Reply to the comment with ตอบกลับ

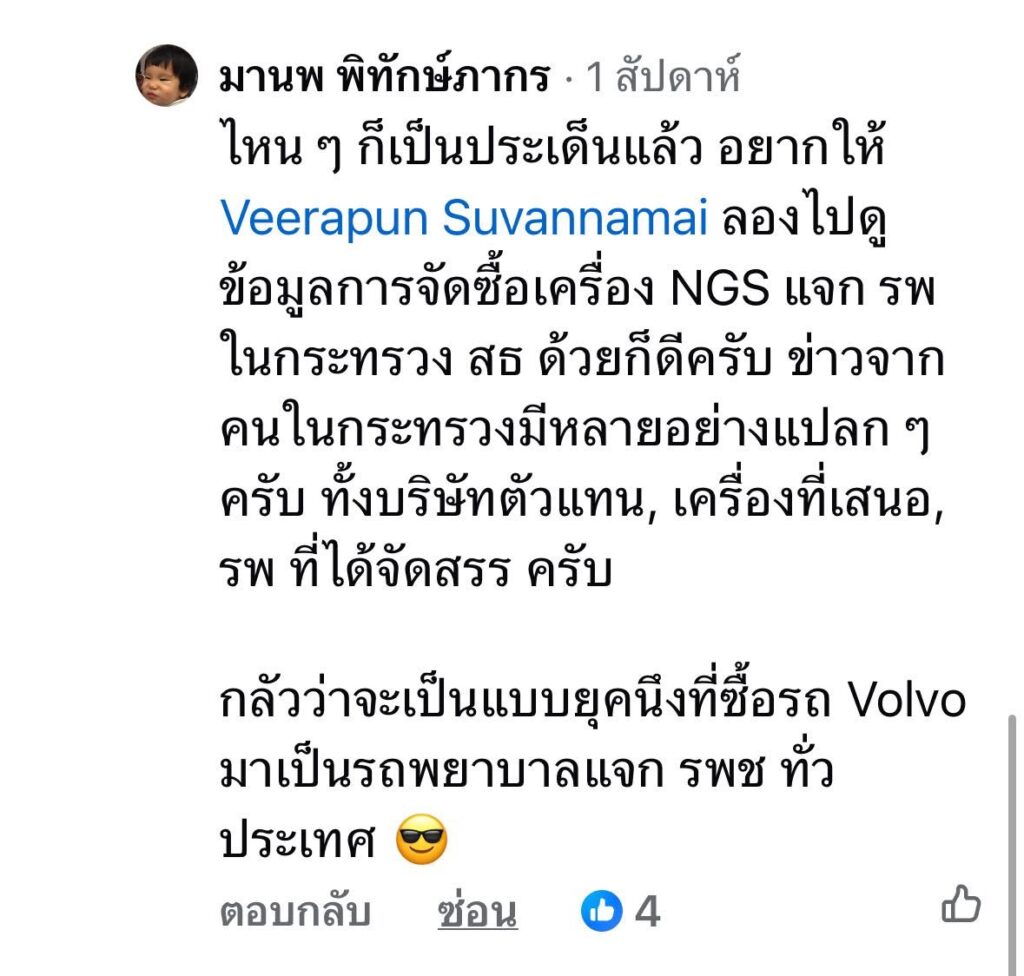click(296, 911)
